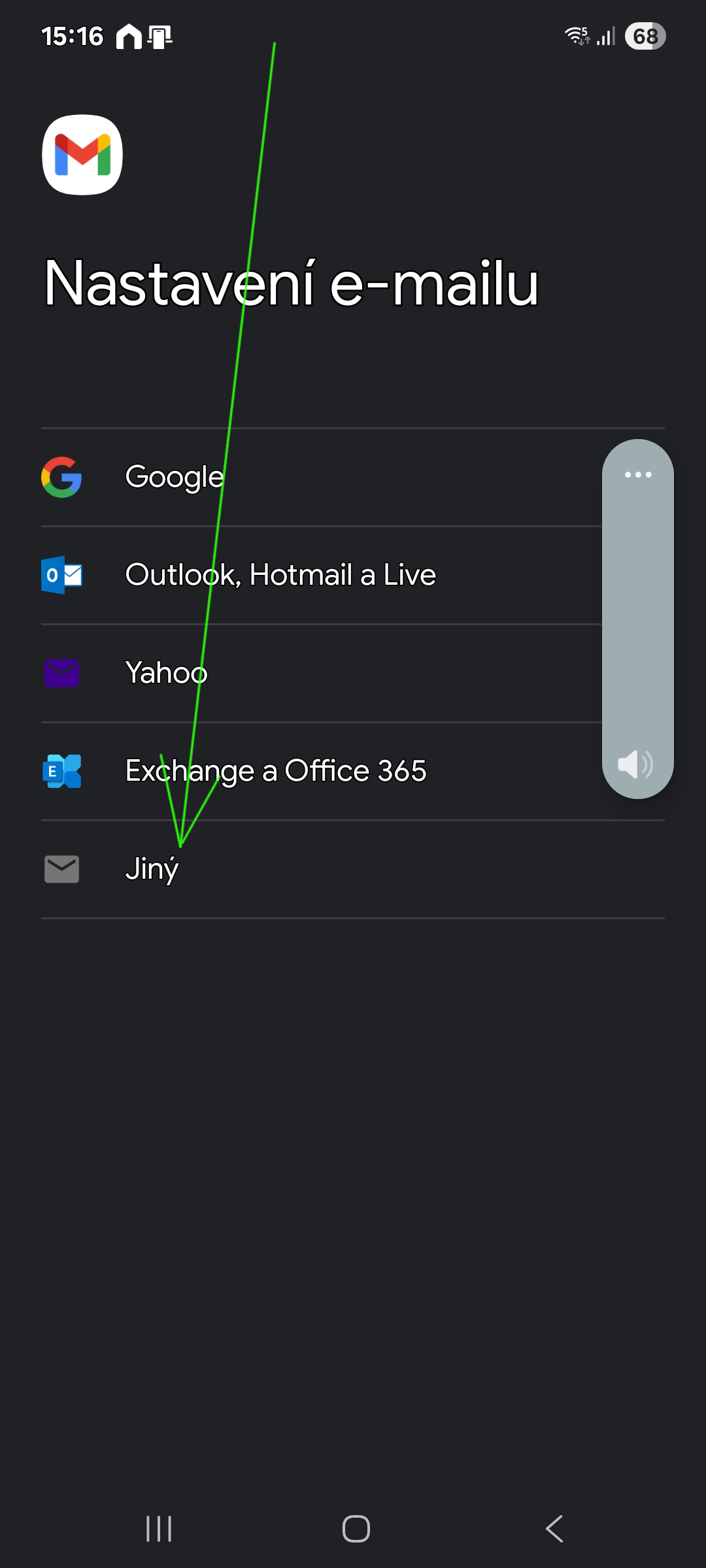The image size is (706, 1568).
Task: Select Google as the email provider
Action: pos(175,477)
